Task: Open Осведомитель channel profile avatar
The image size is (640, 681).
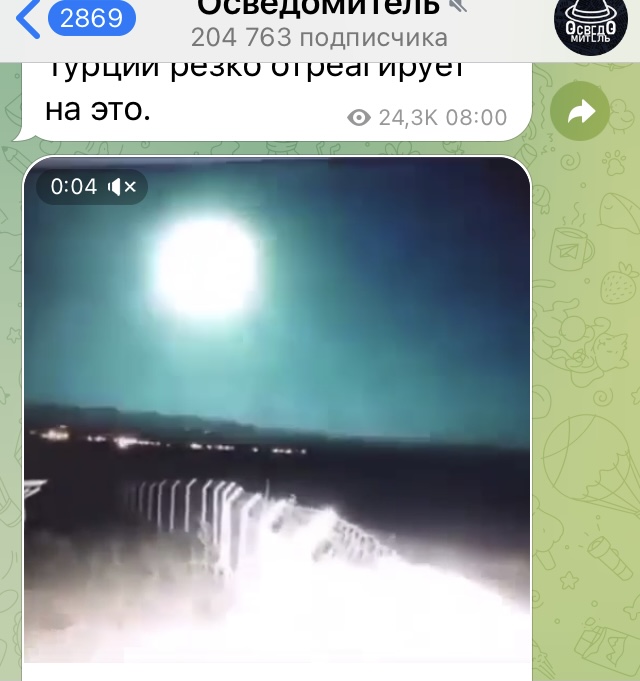Action: pos(589,24)
